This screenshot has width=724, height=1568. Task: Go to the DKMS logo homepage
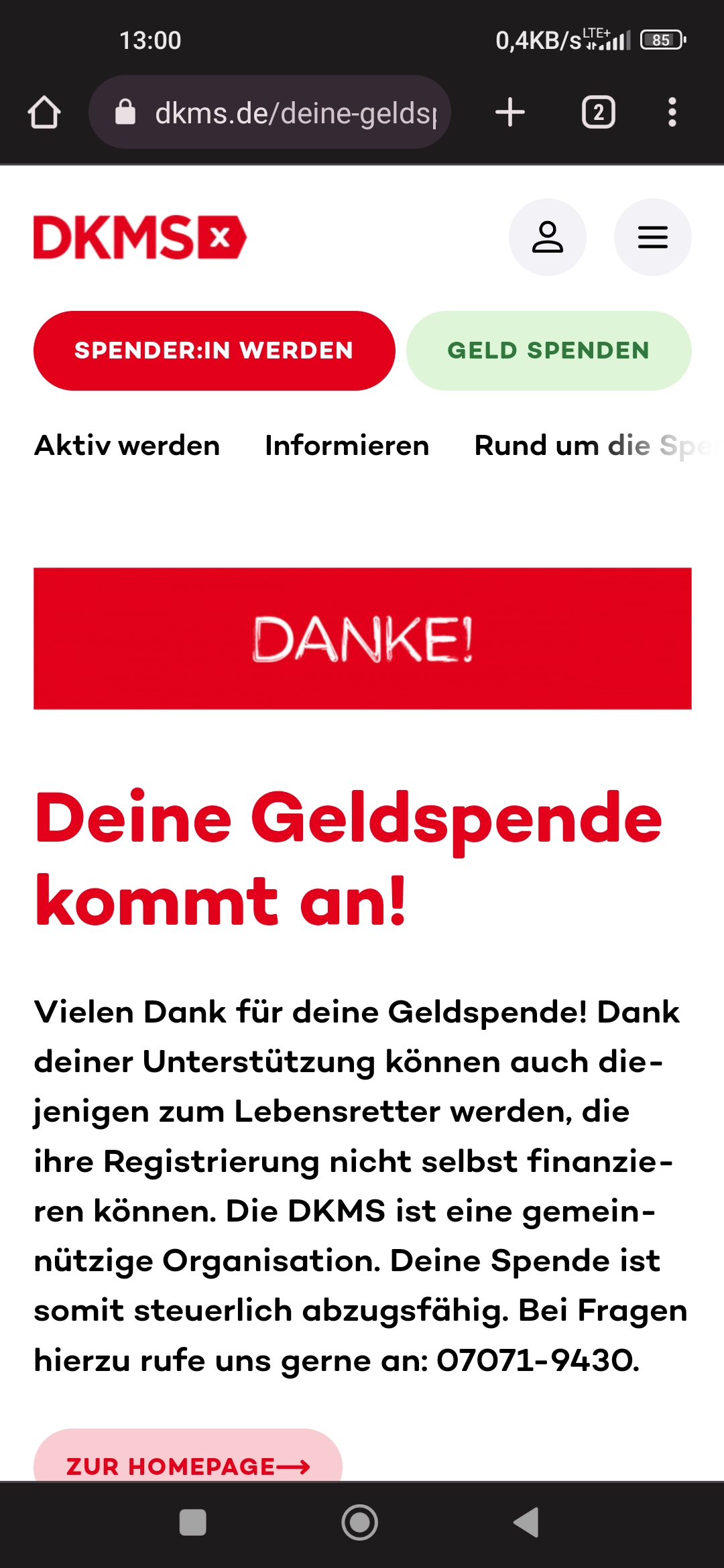tap(140, 237)
